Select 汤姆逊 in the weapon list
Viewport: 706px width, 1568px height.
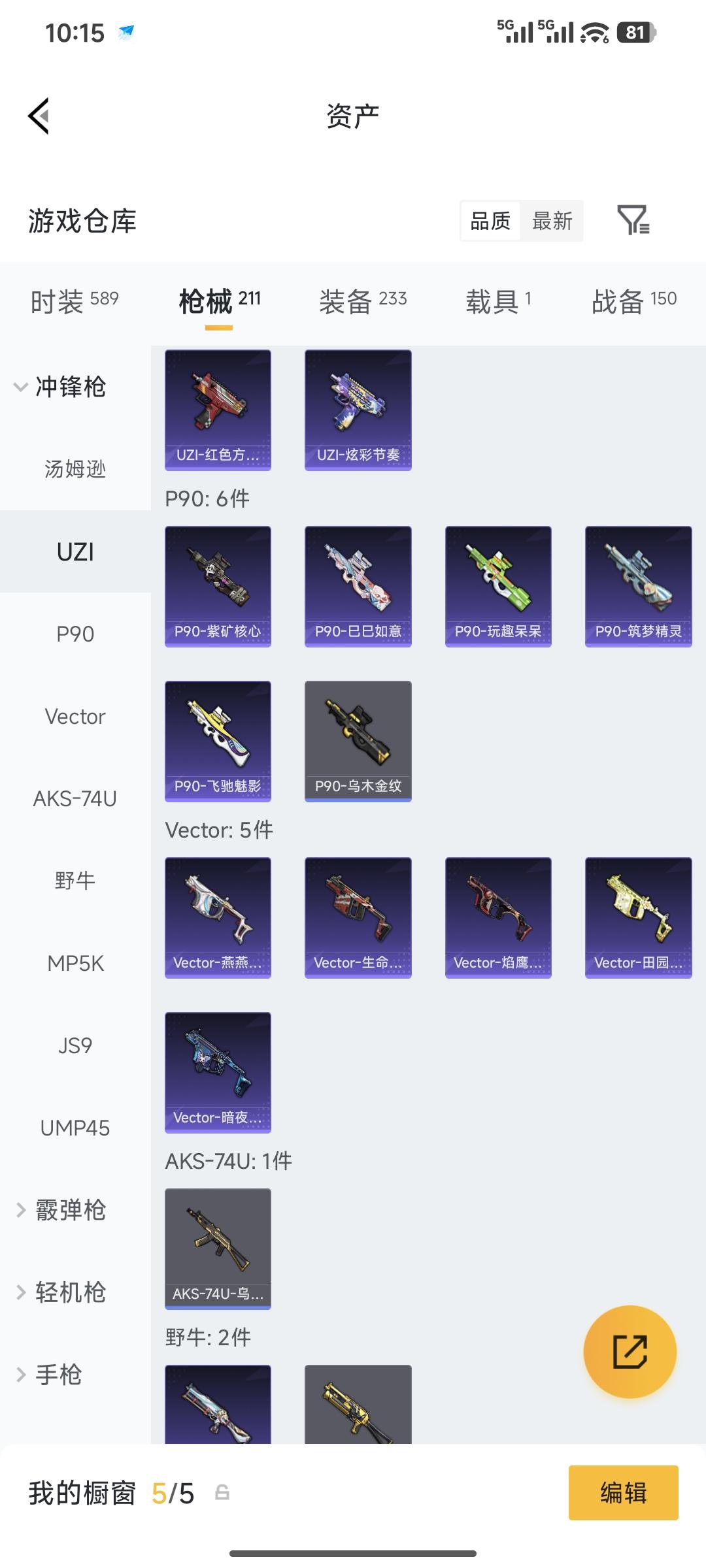click(75, 469)
